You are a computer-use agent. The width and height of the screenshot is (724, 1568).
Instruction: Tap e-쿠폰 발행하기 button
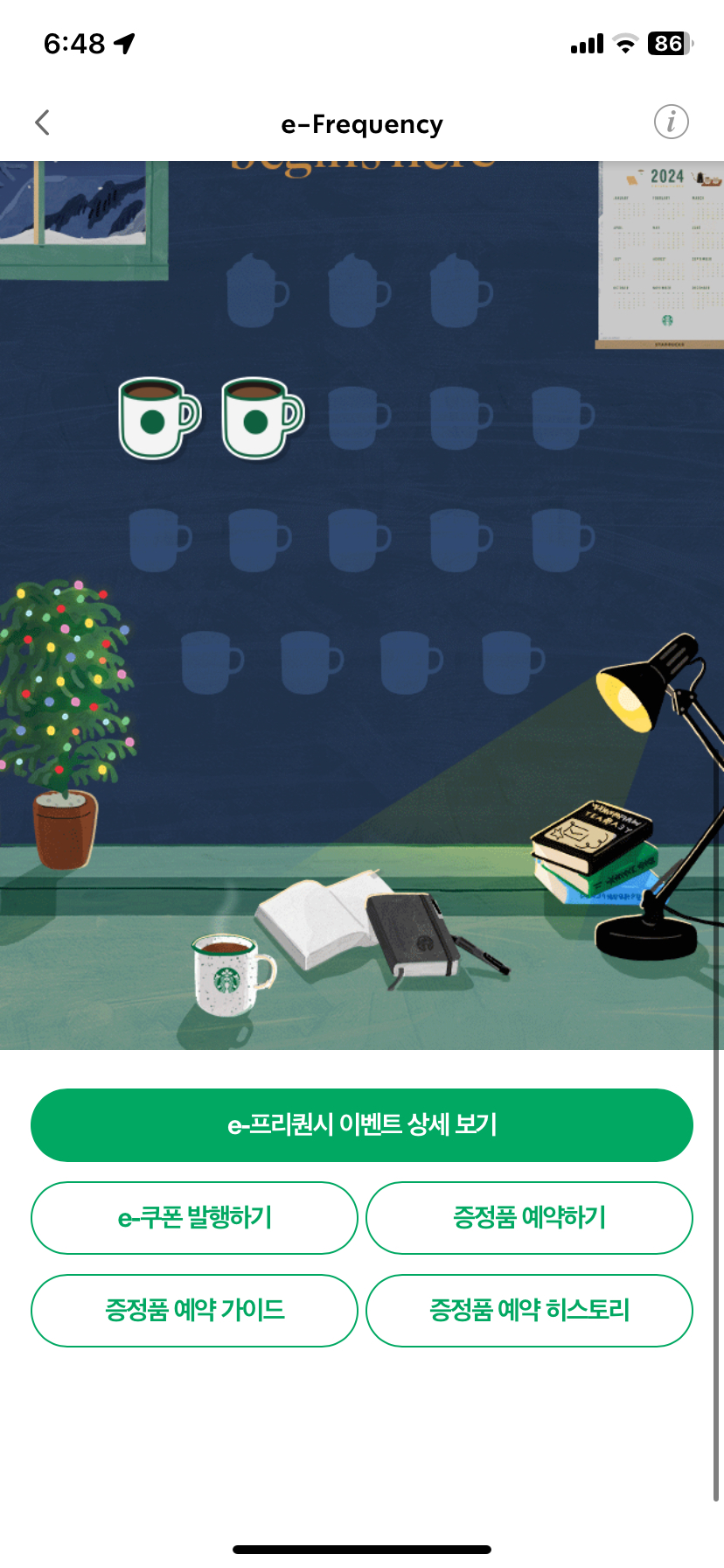(194, 1217)
